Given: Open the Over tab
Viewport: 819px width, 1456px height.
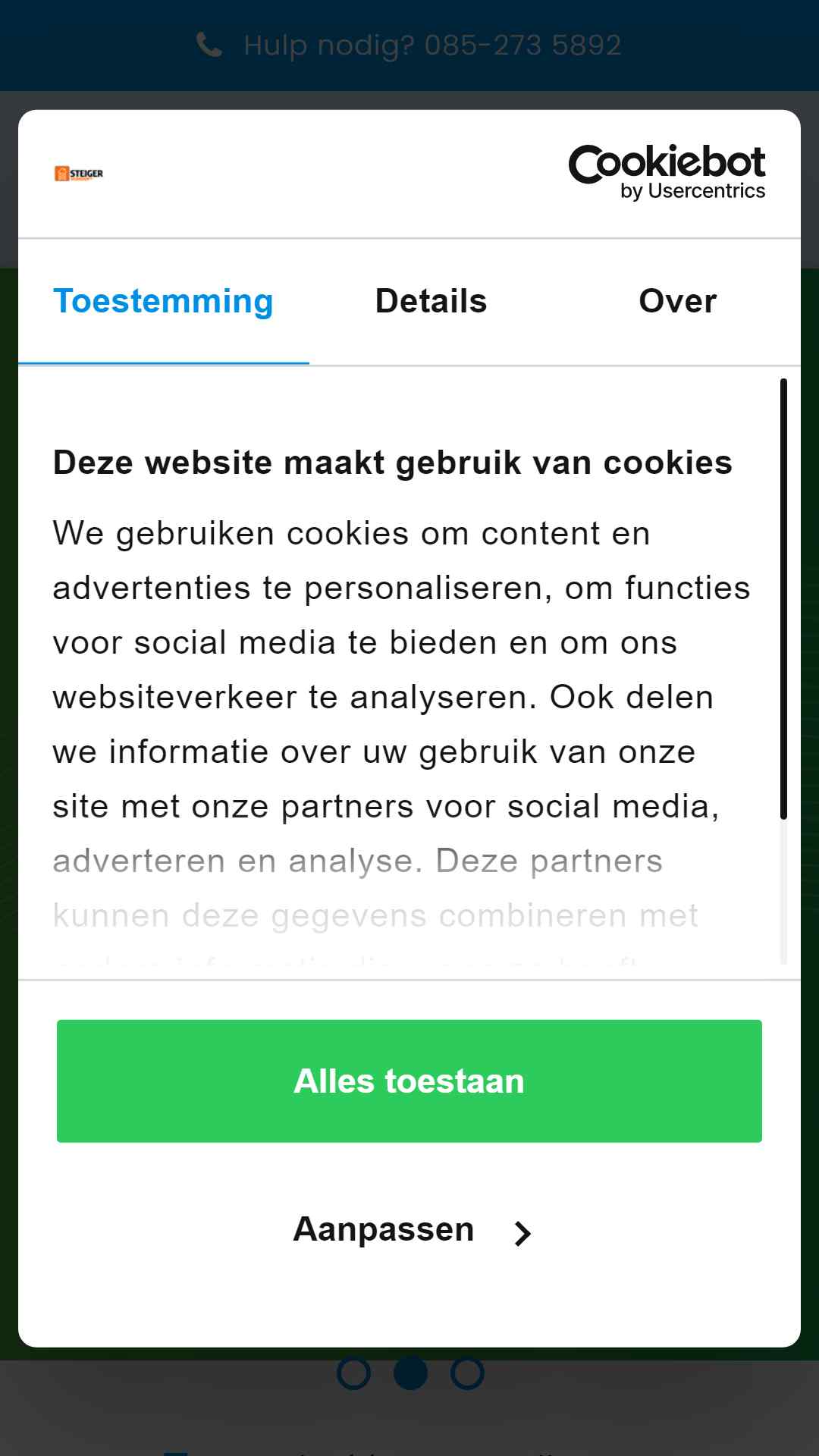Looking at the screenshot, I should [677, 302].
